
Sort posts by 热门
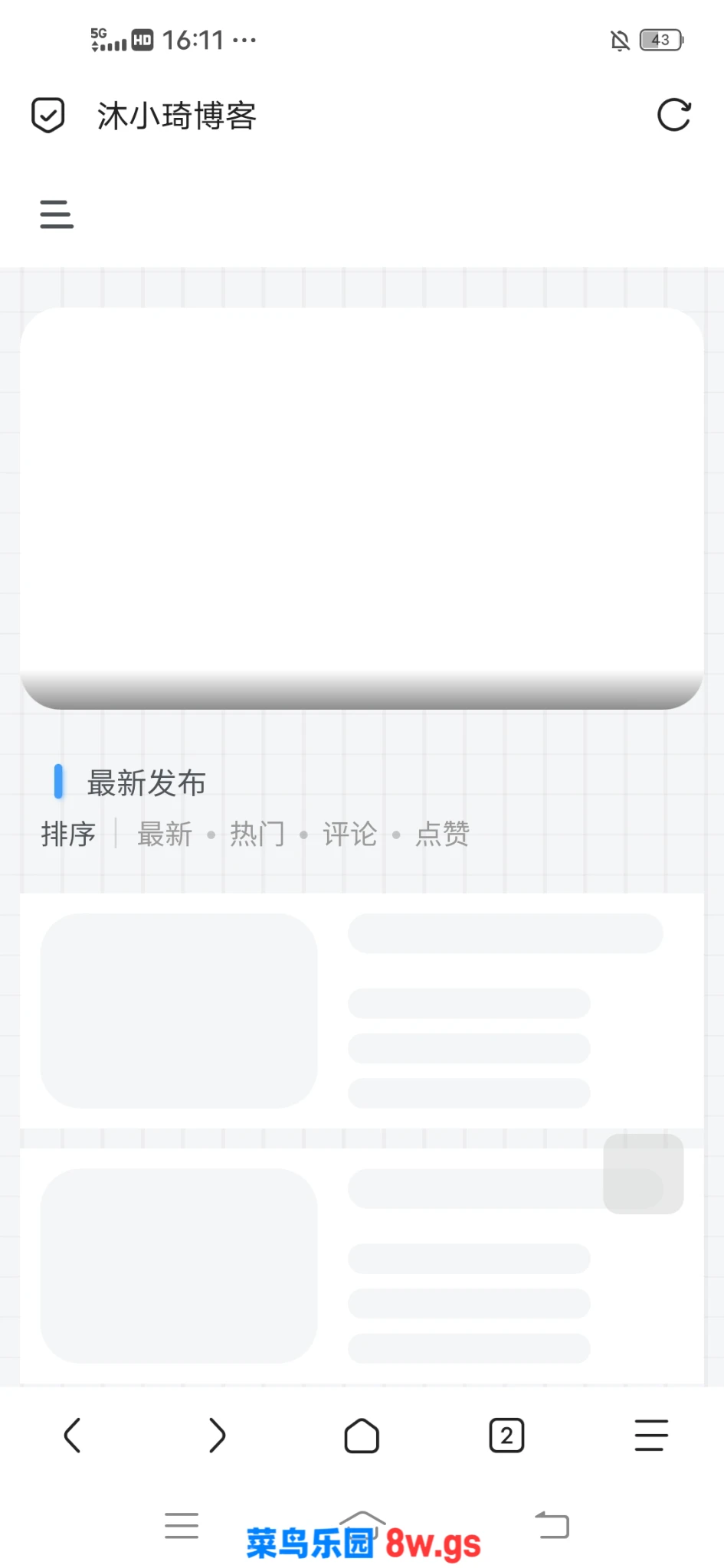[x=257, y=834]
